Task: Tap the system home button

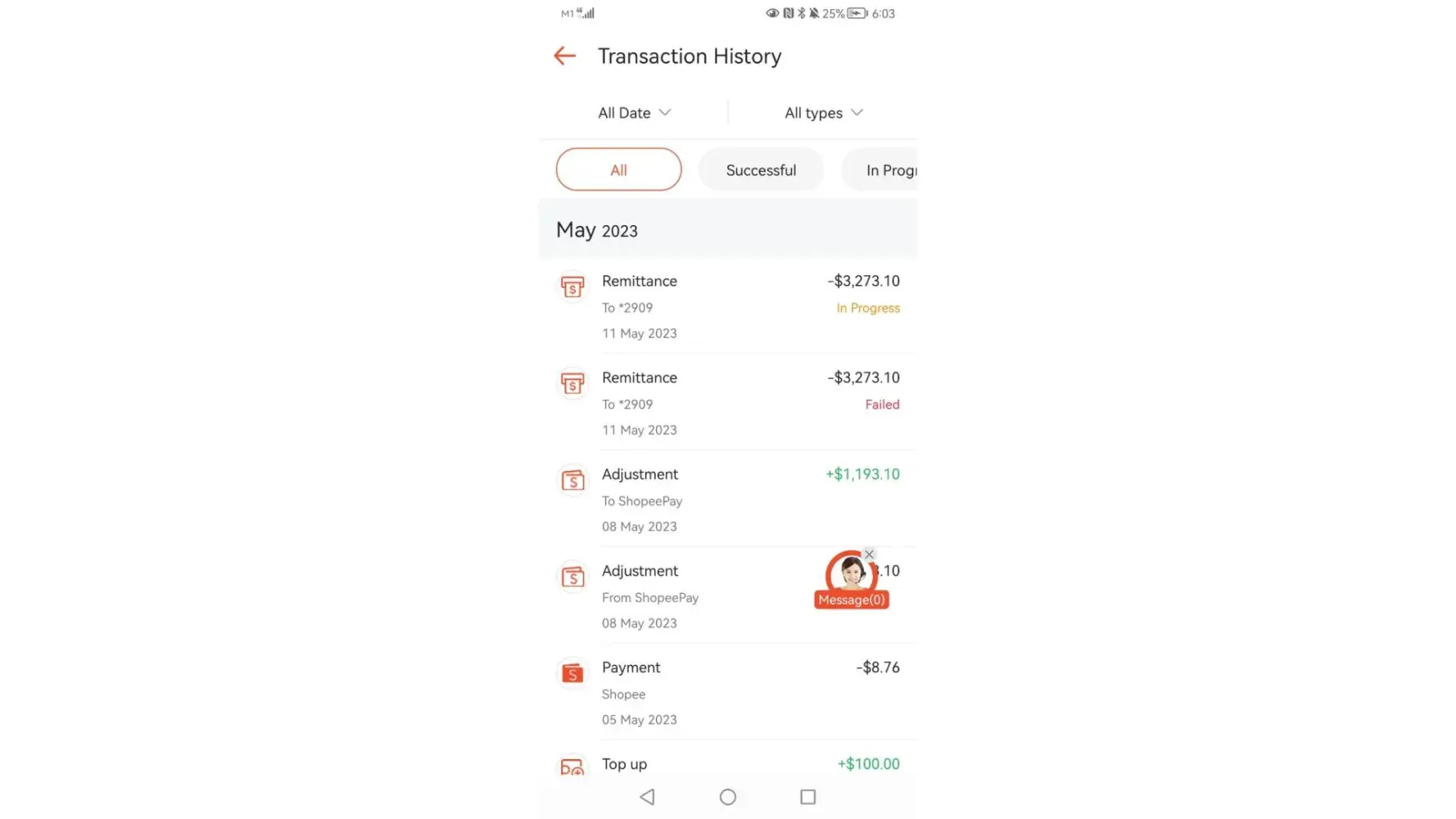Action: (727, 797)
